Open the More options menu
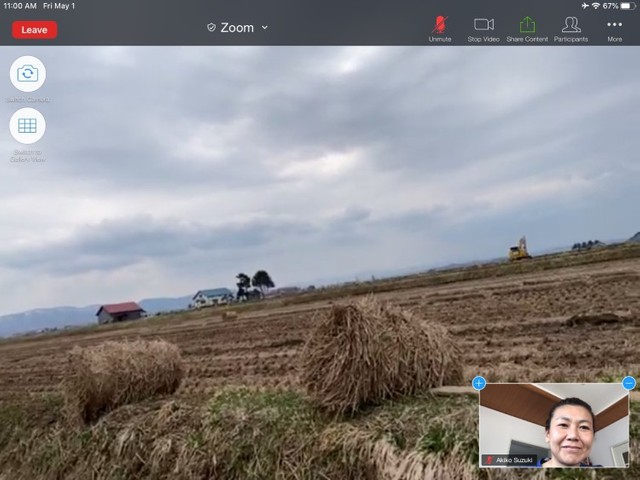 (614, 27)
